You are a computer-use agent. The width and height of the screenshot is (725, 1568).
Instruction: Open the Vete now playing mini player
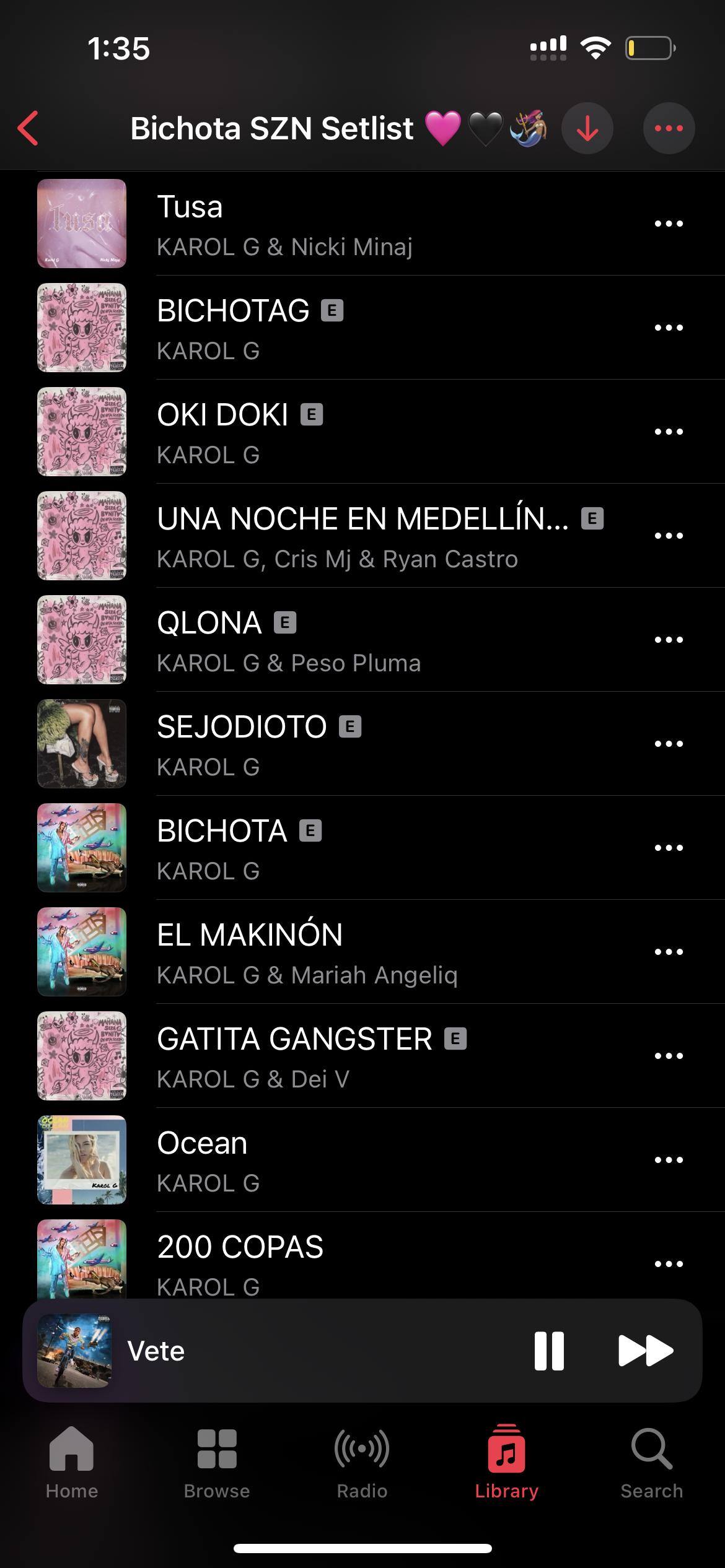pos(279,1351)
